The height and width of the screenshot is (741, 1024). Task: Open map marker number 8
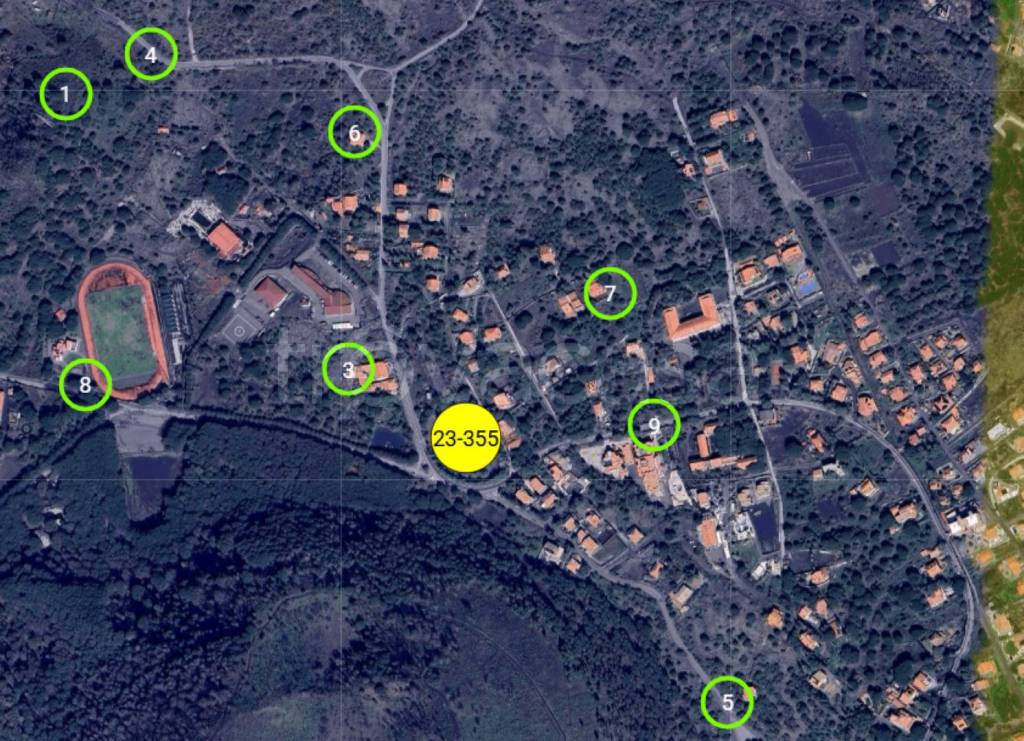[x=85, y=384]
